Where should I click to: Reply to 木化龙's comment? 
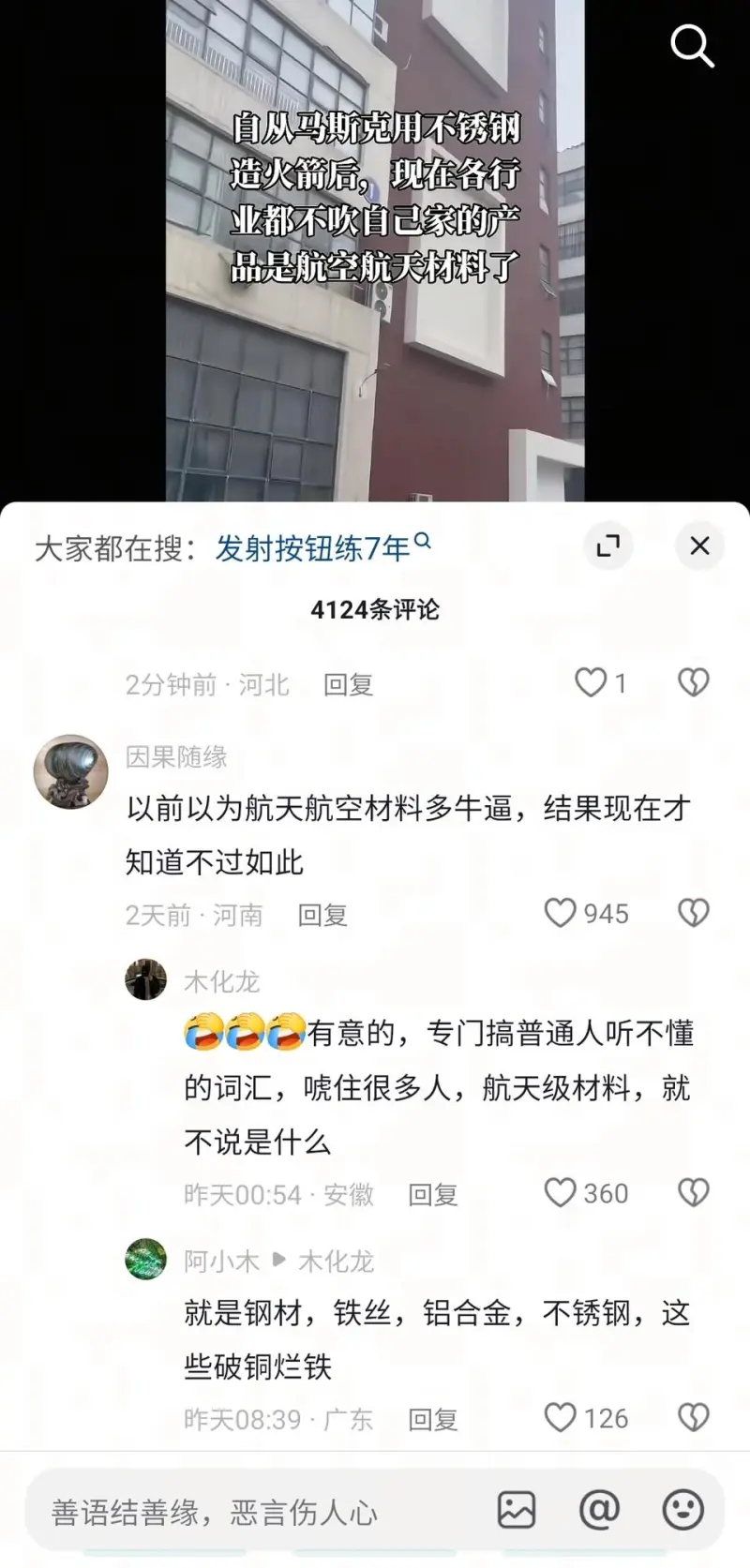tap(432, 1194)
